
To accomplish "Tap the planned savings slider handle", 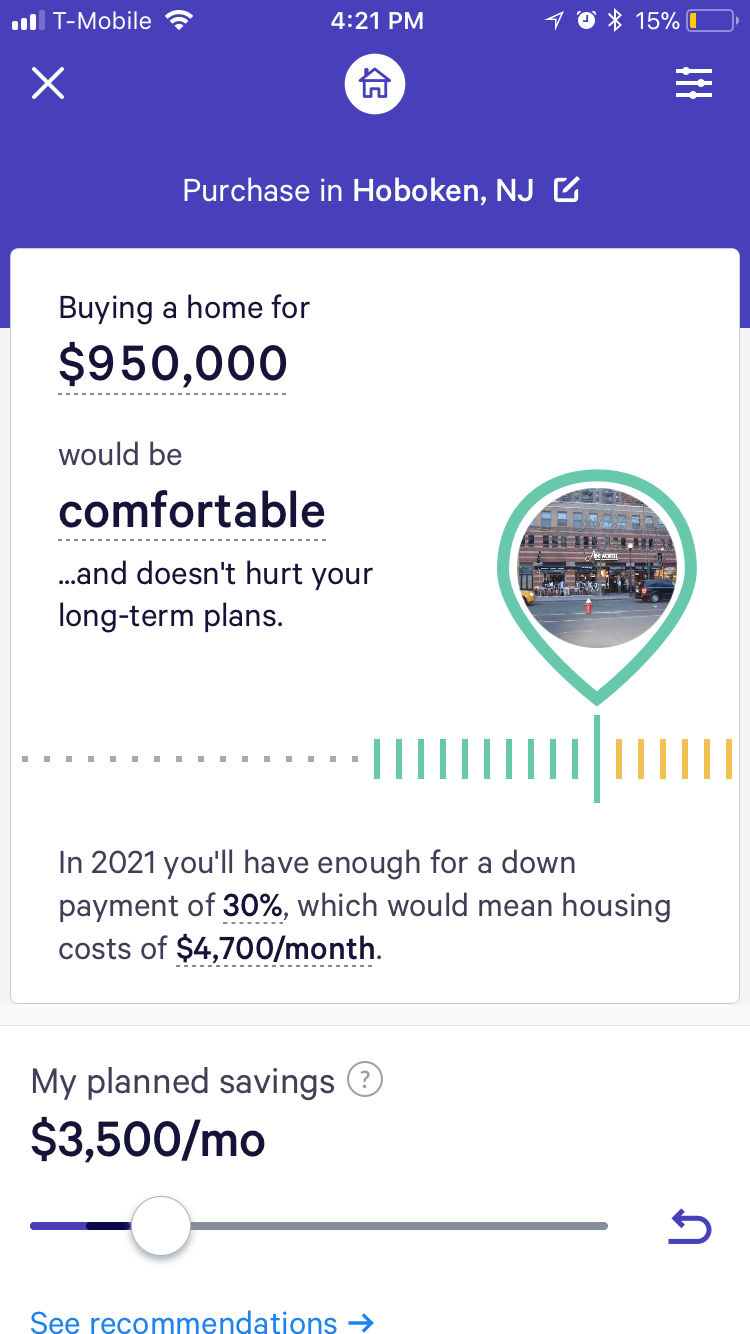I will tap(161, 1226).
